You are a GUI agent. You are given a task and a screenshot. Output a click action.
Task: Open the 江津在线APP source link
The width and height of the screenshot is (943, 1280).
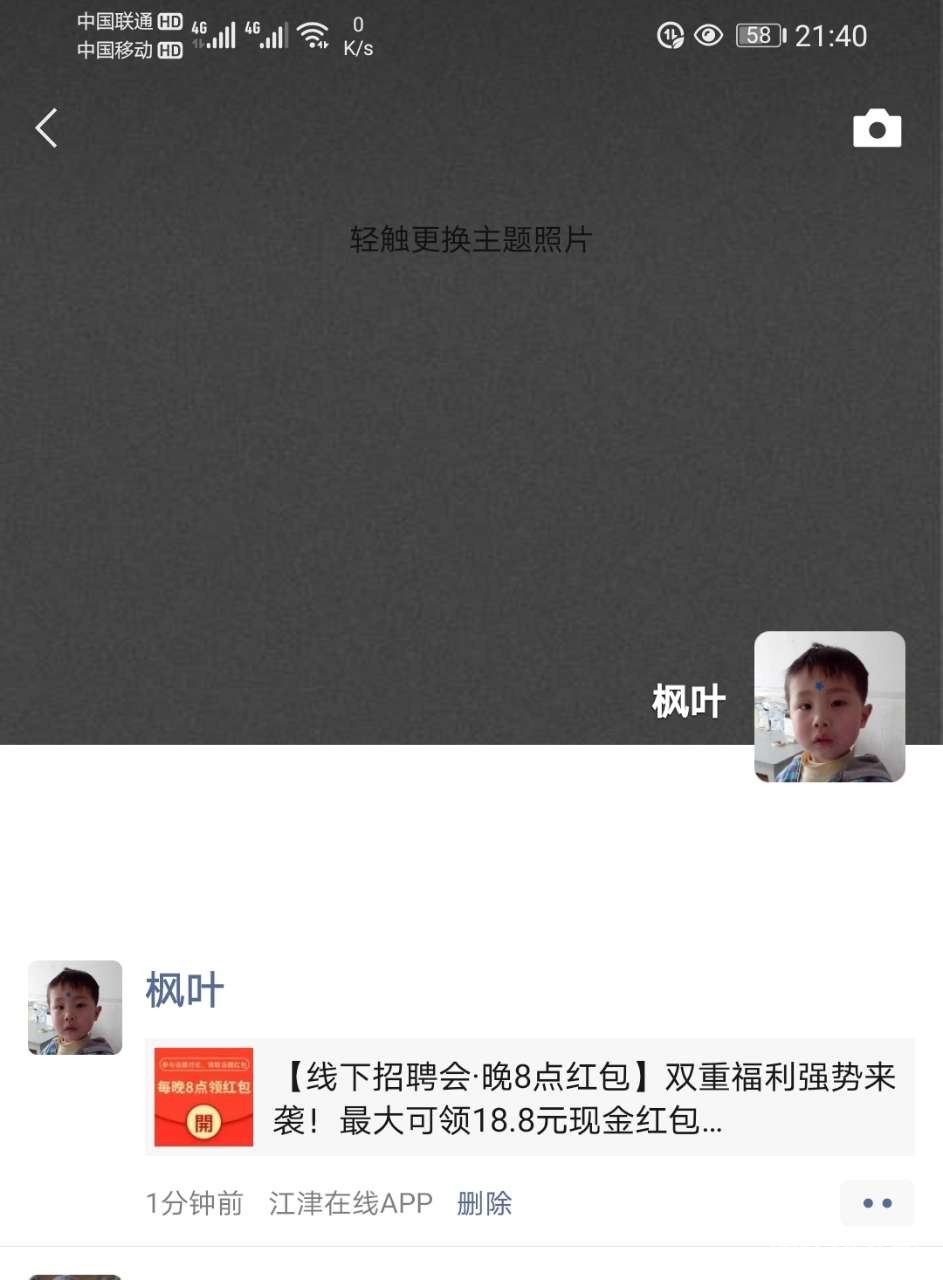[x=351, y=1203]
